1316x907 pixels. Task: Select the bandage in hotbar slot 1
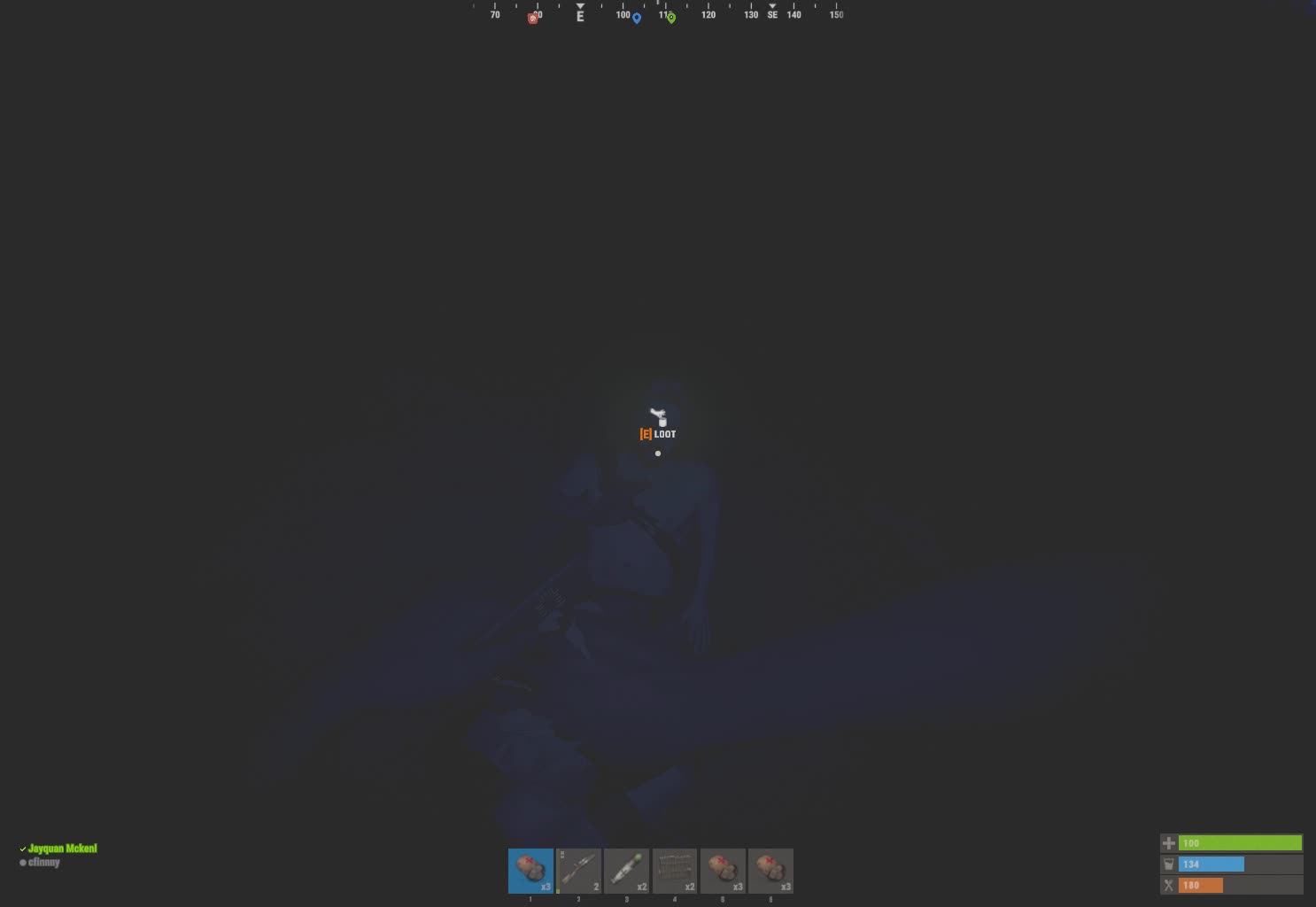(x=530, y=871)
